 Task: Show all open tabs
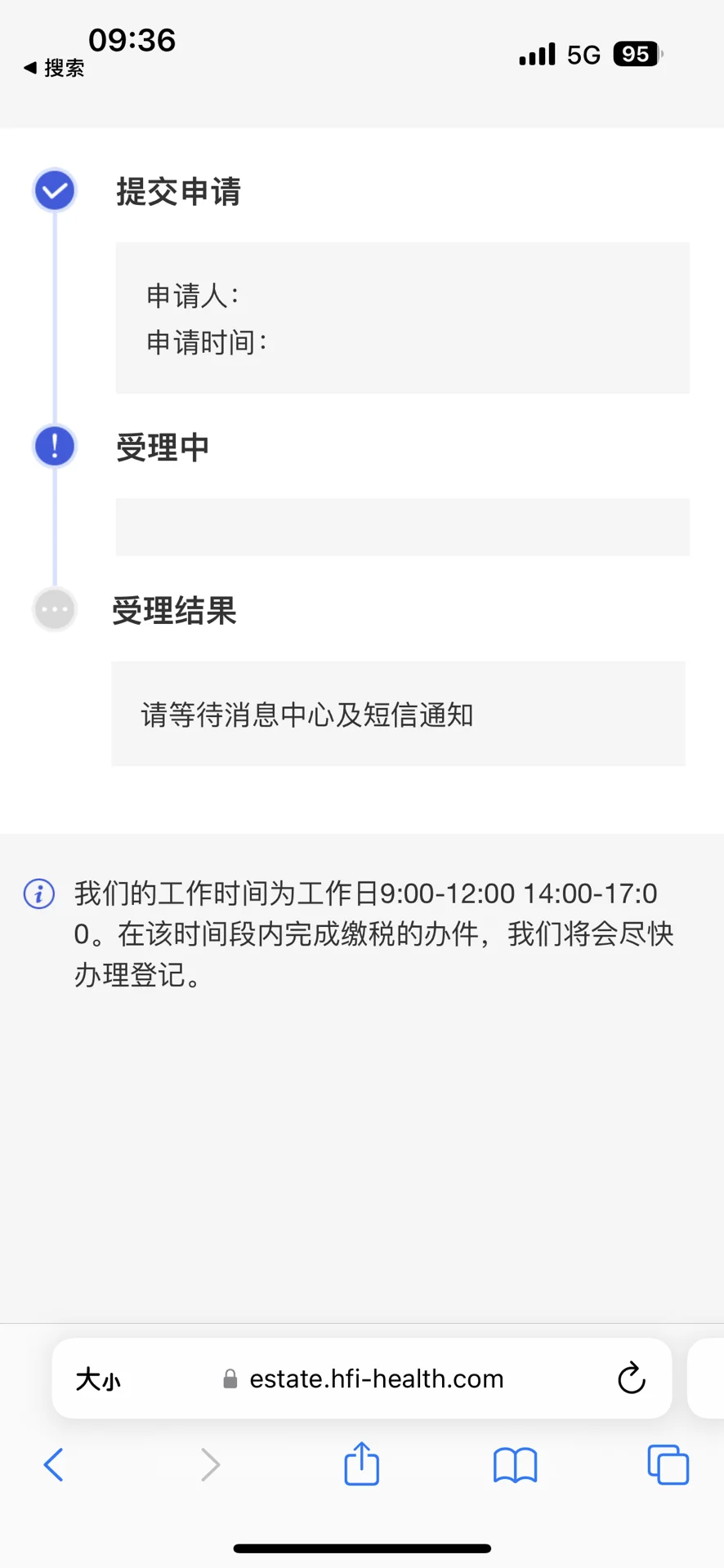coord(668,1465)
